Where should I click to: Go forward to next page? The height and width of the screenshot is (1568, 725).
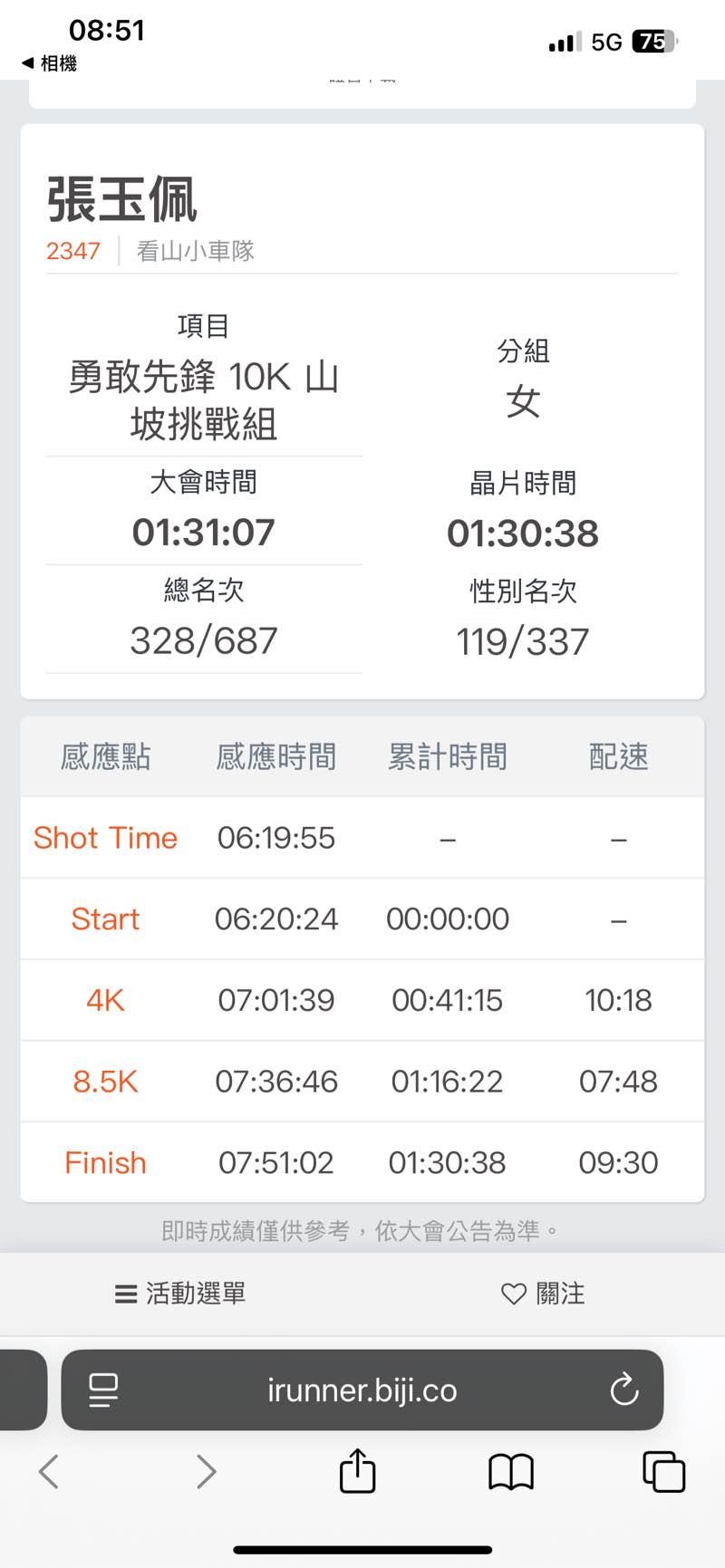(x=206, y=1471)
